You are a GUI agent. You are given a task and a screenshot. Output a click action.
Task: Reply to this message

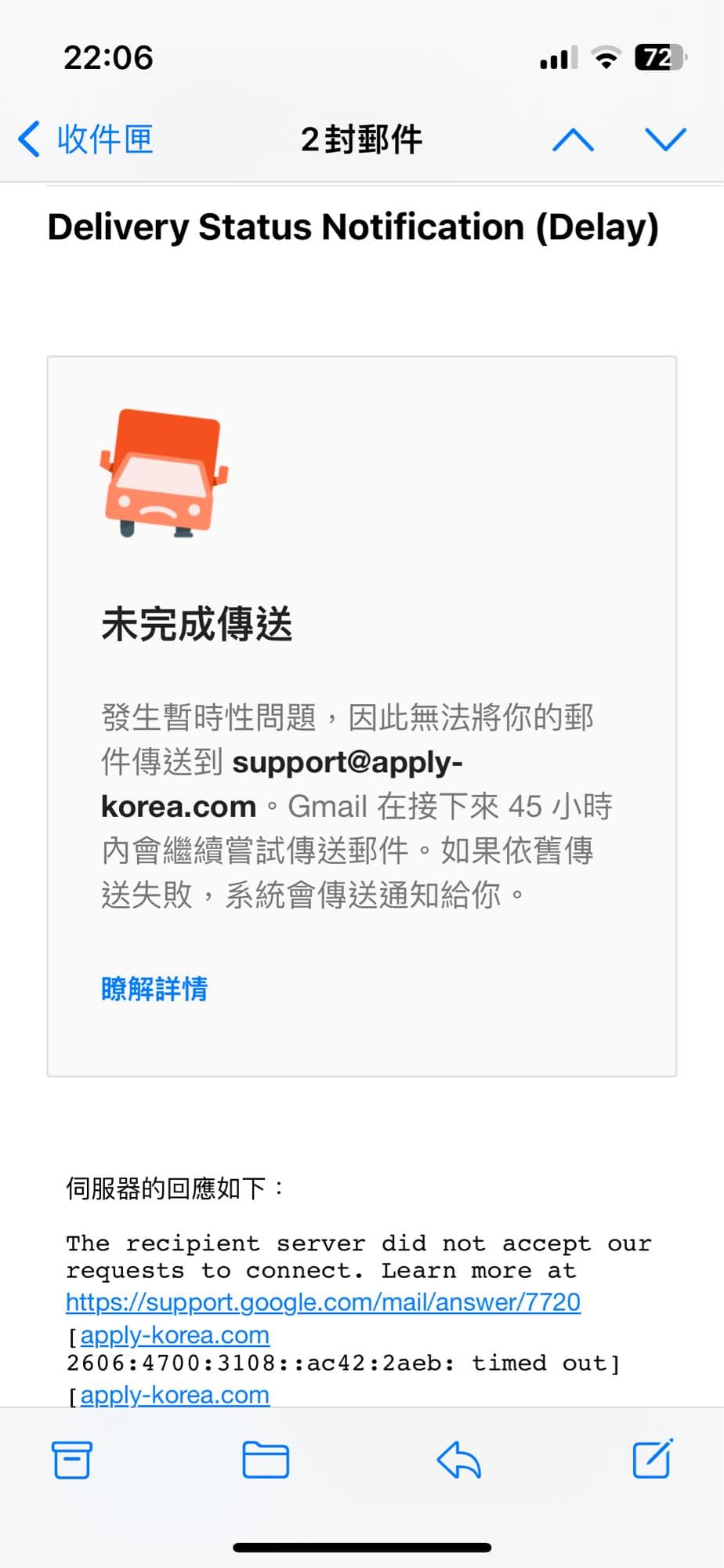point(458,1460)
